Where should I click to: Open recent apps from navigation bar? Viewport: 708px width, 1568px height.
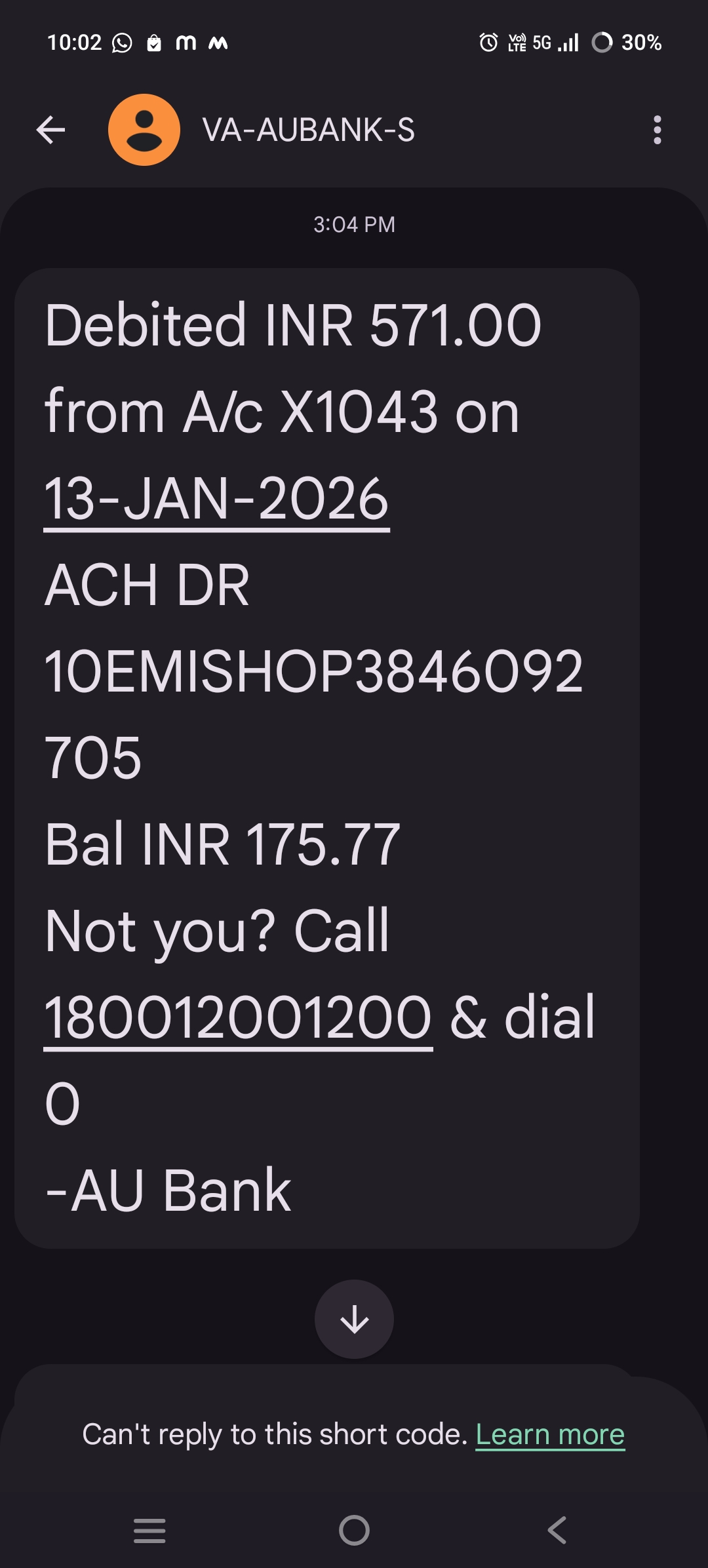point(149,1531)
